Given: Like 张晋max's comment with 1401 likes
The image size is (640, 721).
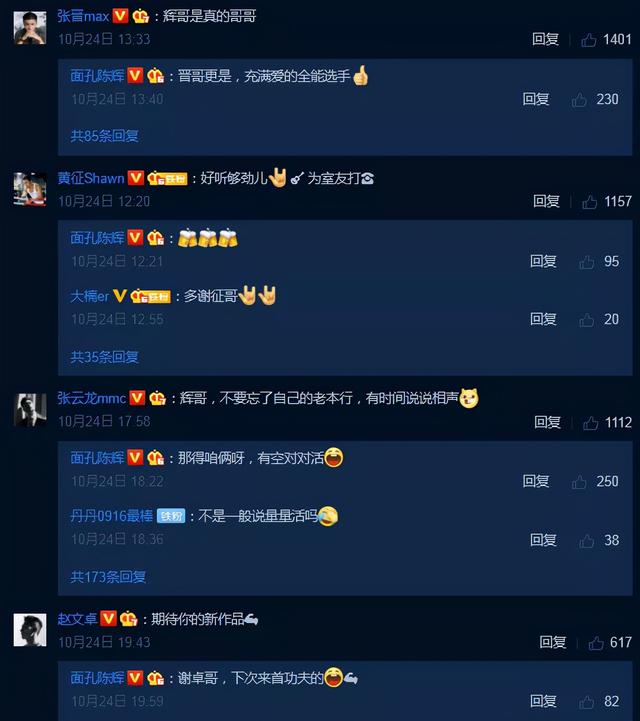Looking at the screenshot, I should (x=589, y=40).
